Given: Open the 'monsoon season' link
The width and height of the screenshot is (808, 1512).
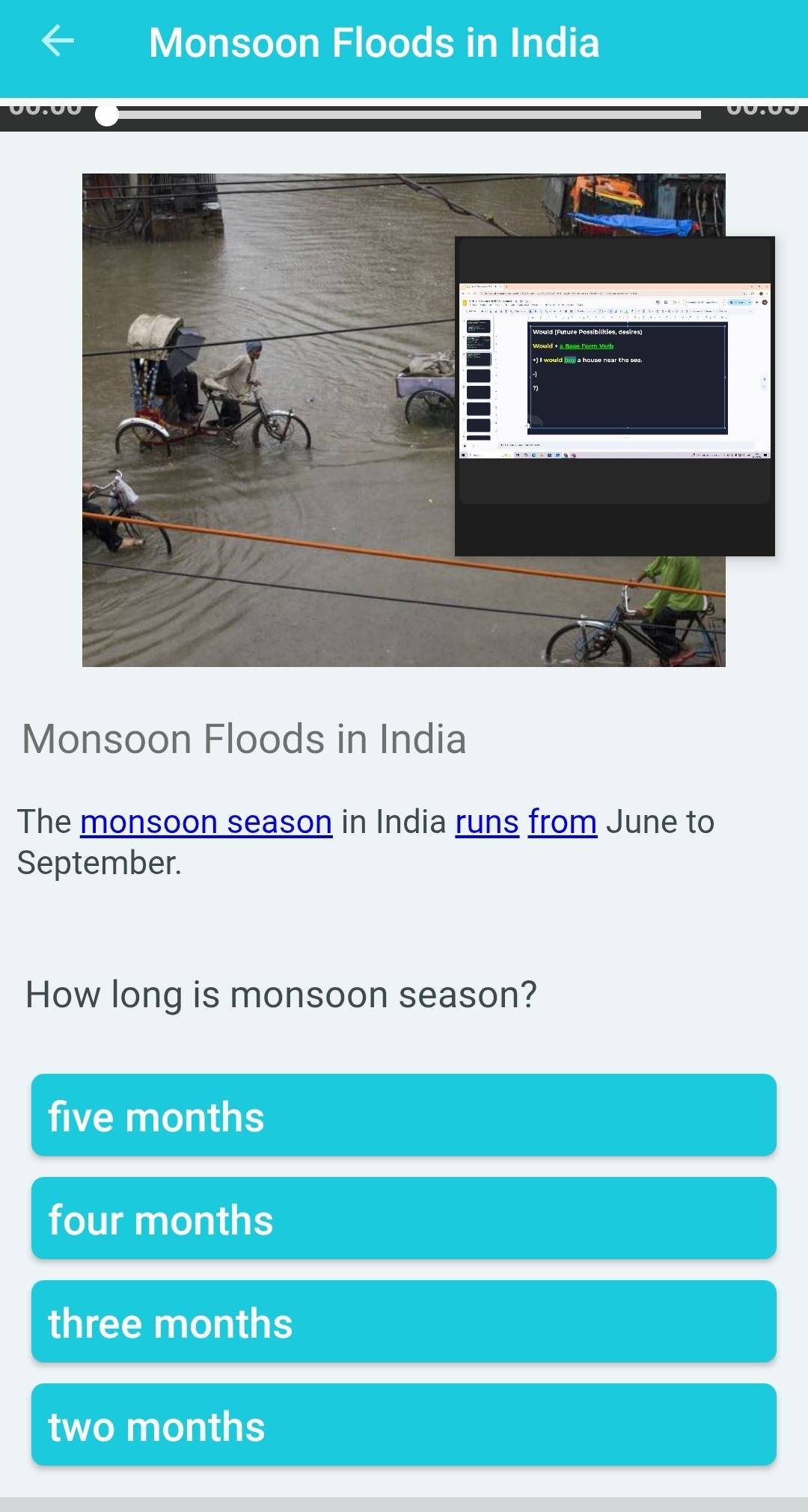Looking at the screenshot, I should 206,822.
